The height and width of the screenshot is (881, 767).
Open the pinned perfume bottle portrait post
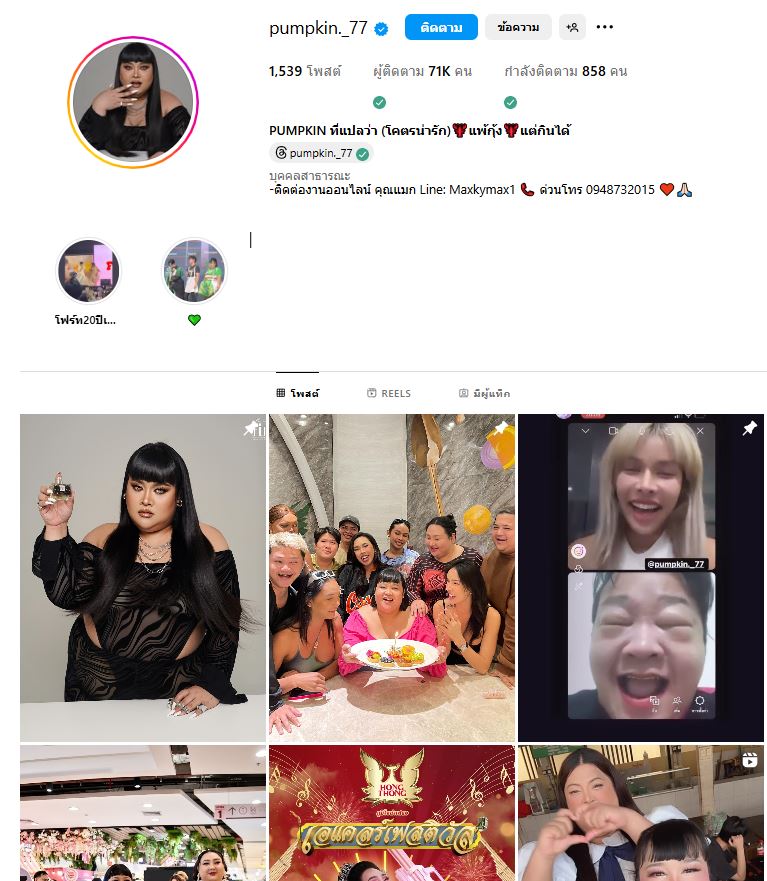(143, 577)
